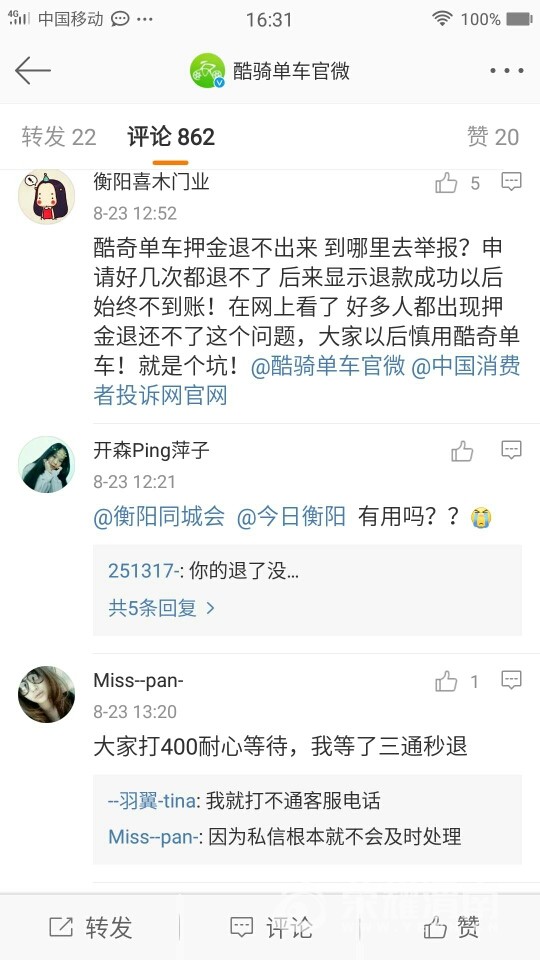The image size is (540, 960).
Task: Like 衡阳喜木门业's comment
Action: point(457,183)
